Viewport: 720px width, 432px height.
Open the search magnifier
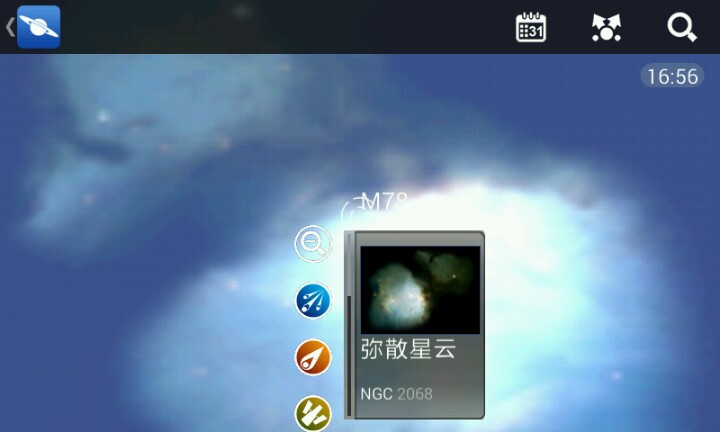click(682, 27)
